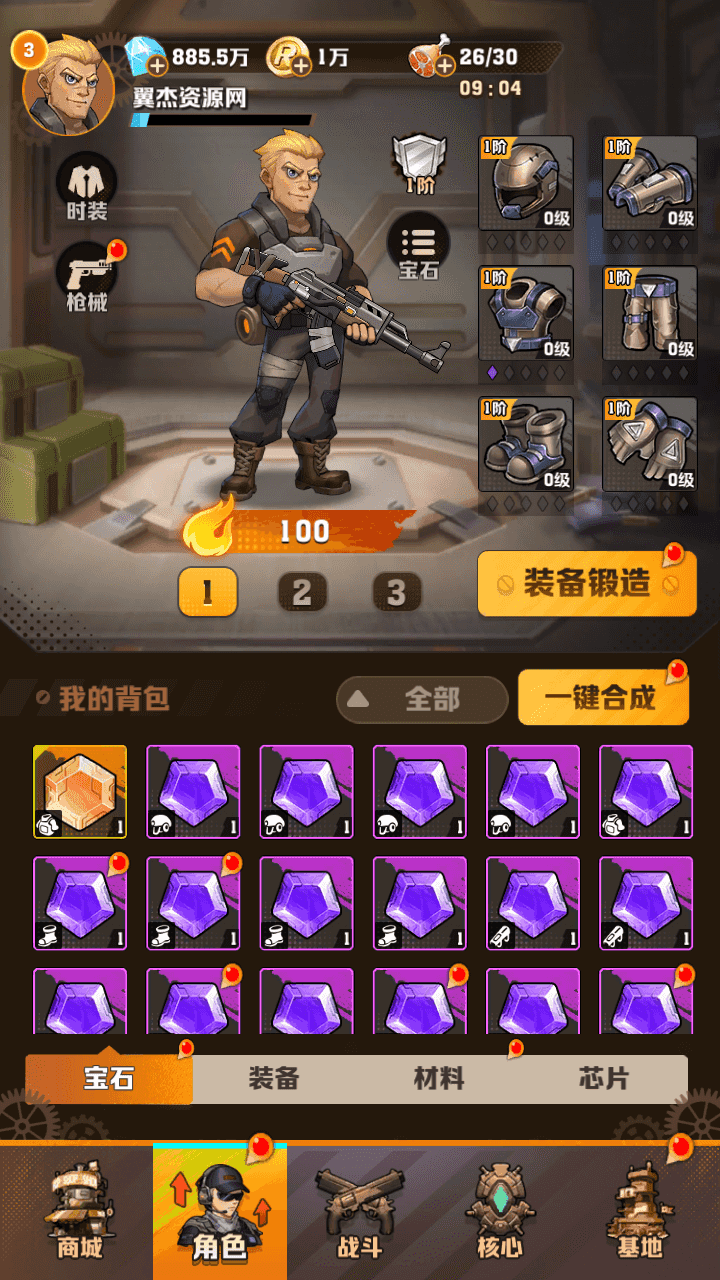This screenshot has height=1280, width=720.
Task: Open the 宝石 gem list icon
Action: point(418,248)
